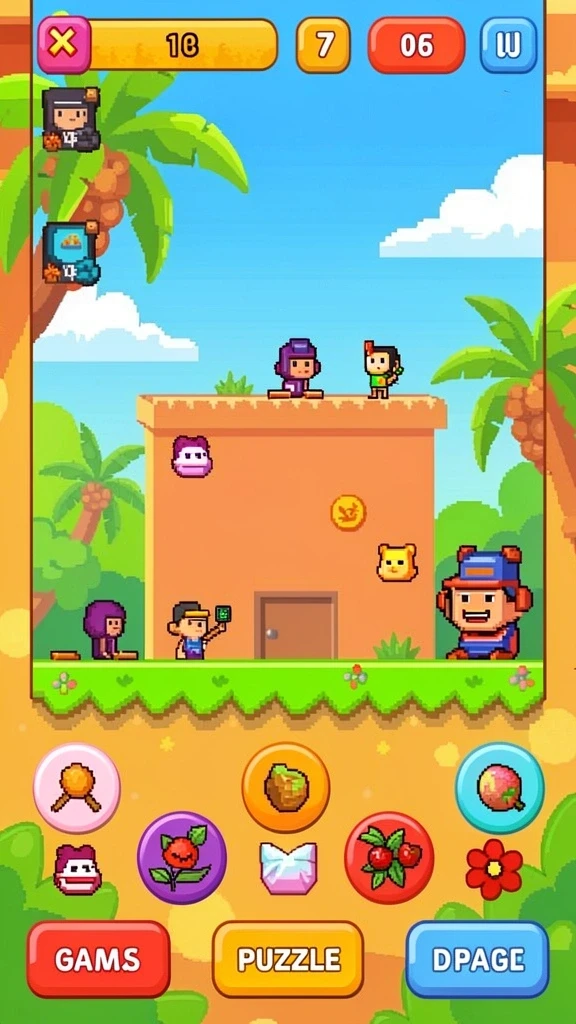This screenshot has height=1024, width=576.
Task: Open the character avatar card at top left
Action: click(71, 120)
